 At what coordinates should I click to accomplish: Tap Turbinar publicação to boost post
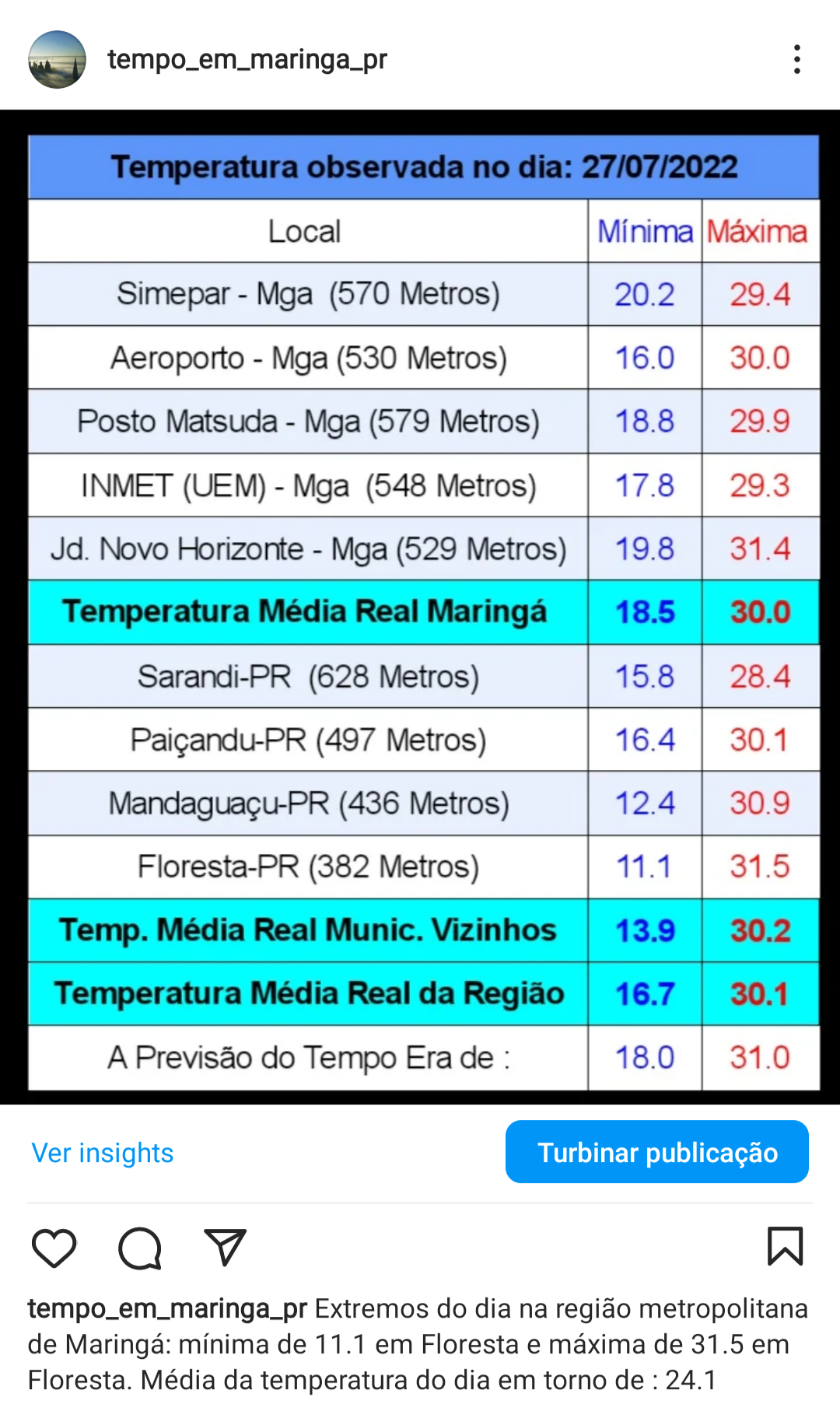[656, 1152]
